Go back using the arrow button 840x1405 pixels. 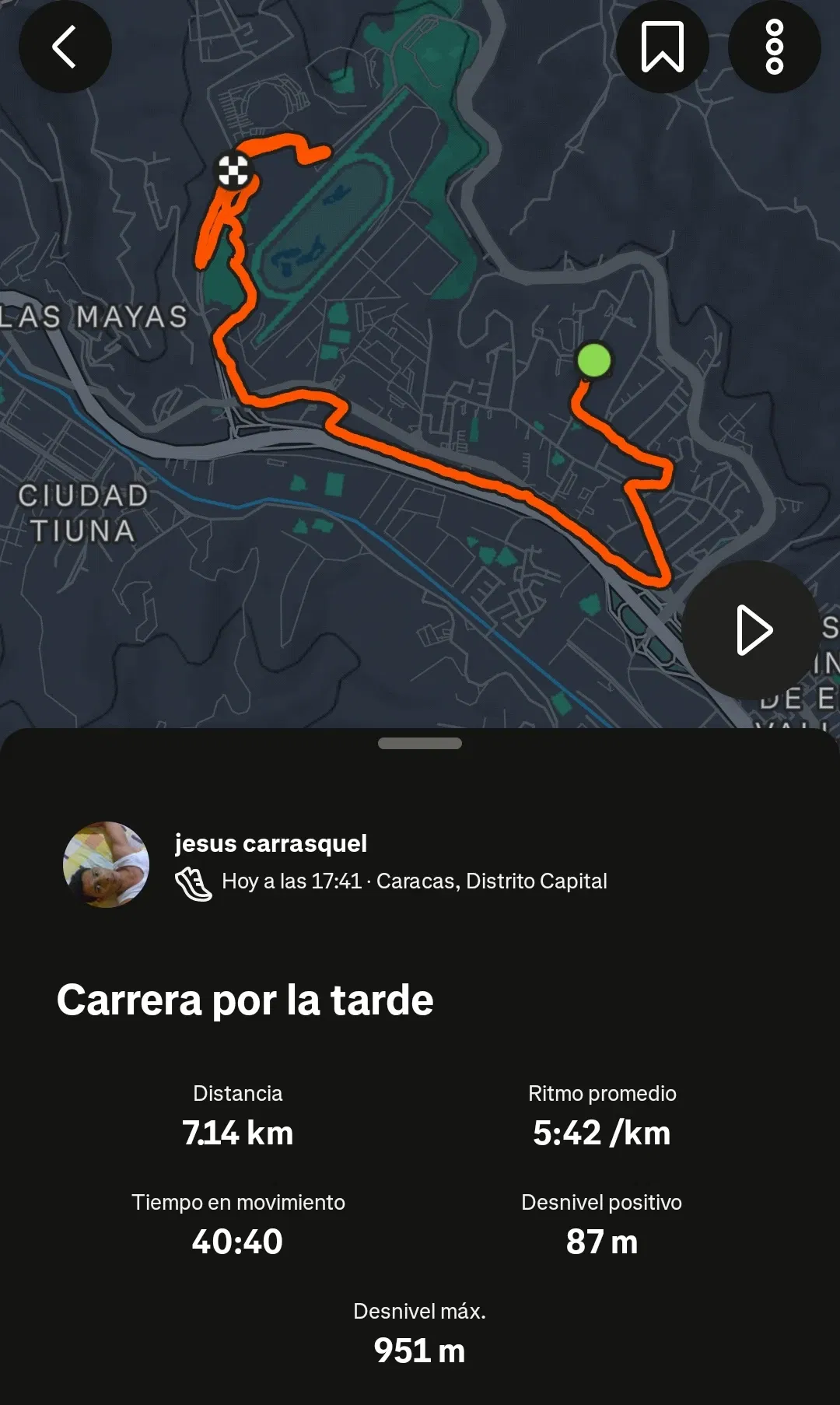pos(65,47)
